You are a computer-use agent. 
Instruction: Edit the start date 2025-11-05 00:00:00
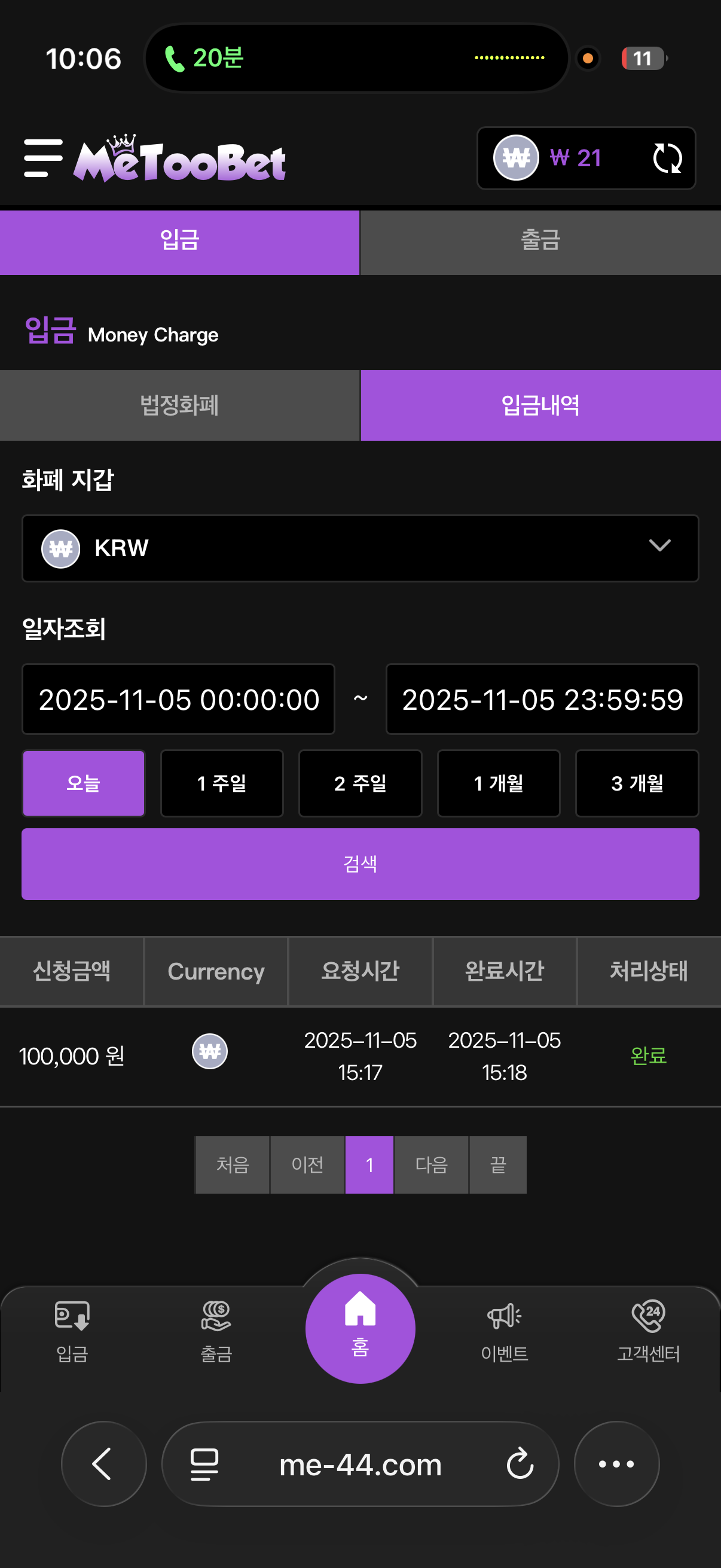tap(178, 698)
